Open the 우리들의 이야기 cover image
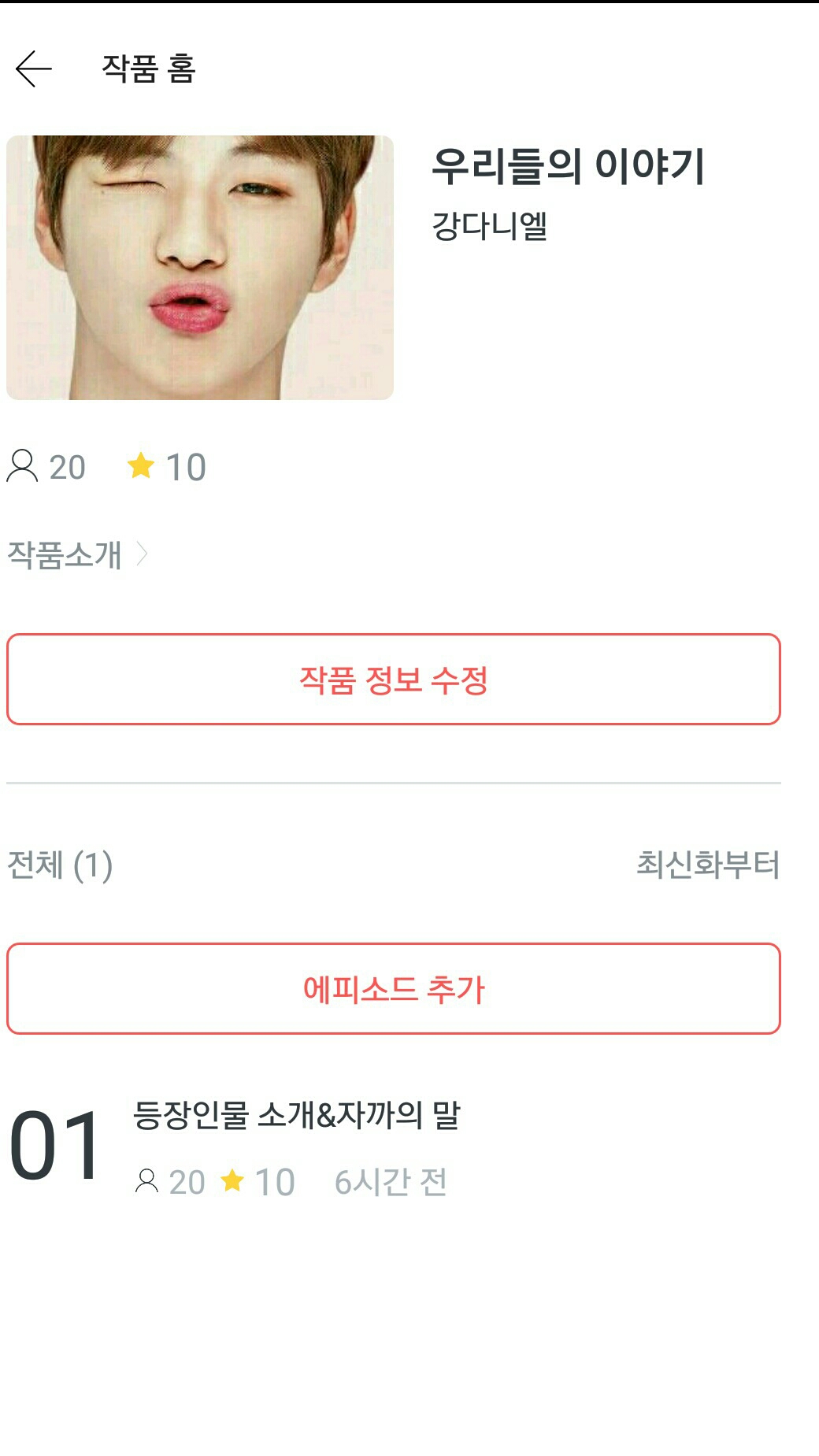Image resolution: width=819 pixels, height=1456 pixels. pyautogui.click(x=200, y=268)
